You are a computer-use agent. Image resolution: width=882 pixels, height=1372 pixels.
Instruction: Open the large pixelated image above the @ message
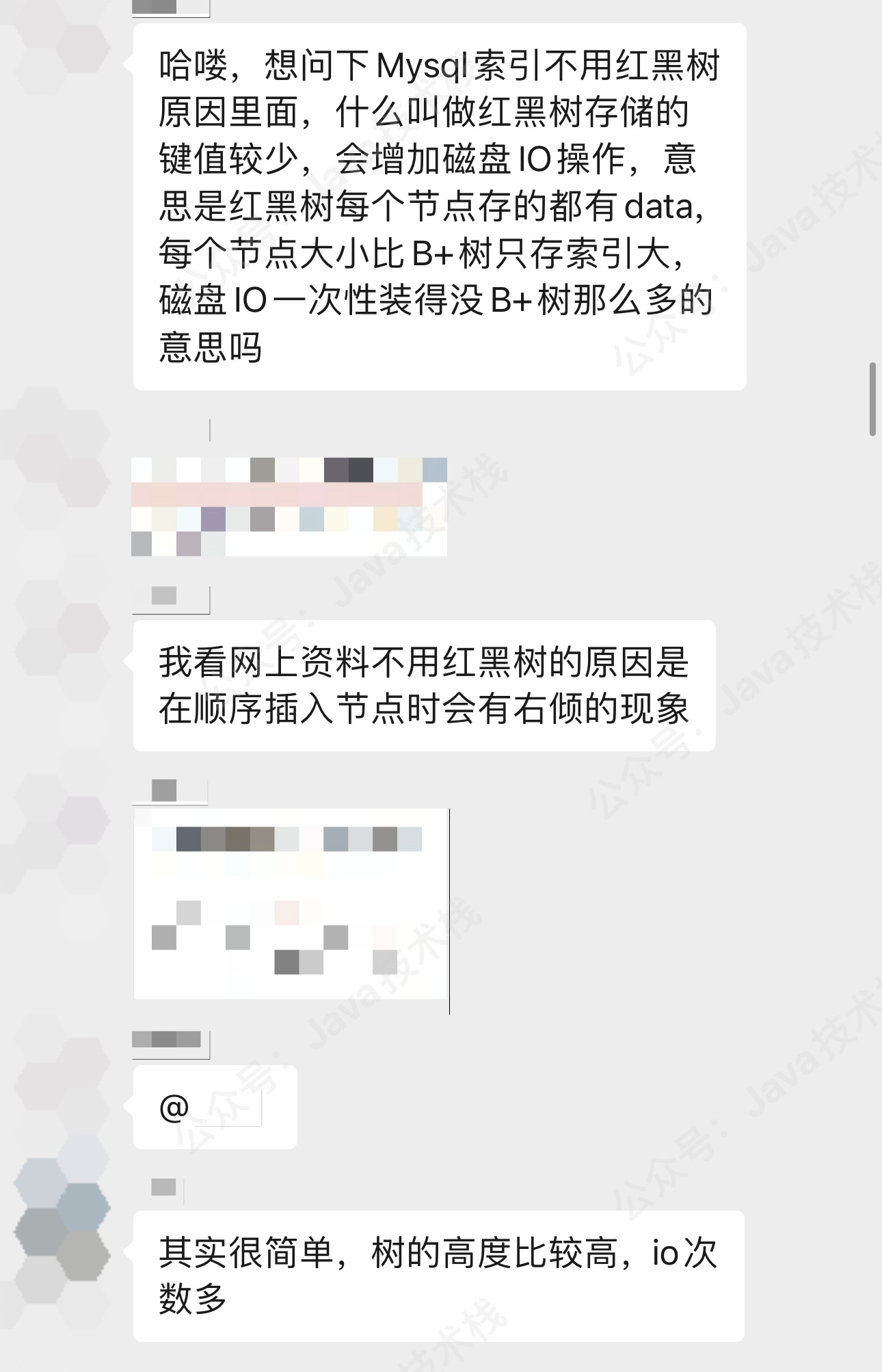pos(291,903)
